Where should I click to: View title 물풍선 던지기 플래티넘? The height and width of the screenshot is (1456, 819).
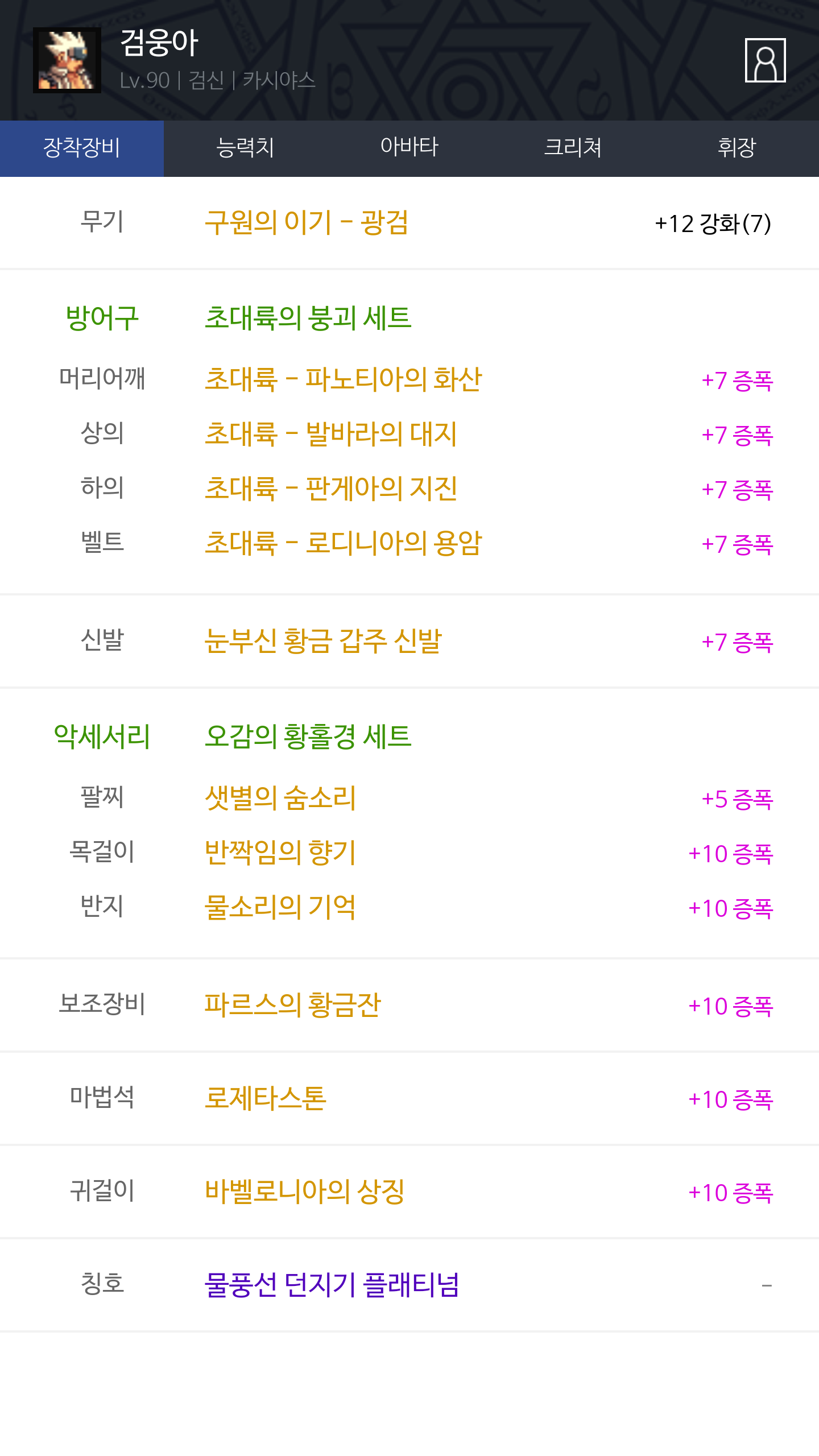point(332,1285)
